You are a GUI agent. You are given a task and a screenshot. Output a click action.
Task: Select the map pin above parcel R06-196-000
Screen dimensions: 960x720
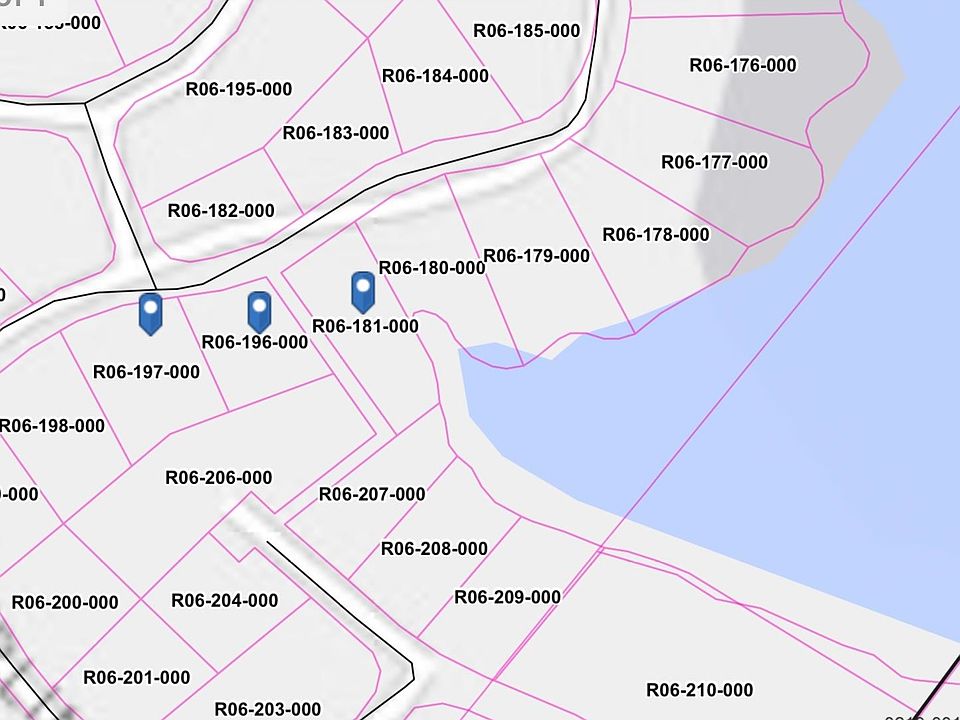click(259, 311)
